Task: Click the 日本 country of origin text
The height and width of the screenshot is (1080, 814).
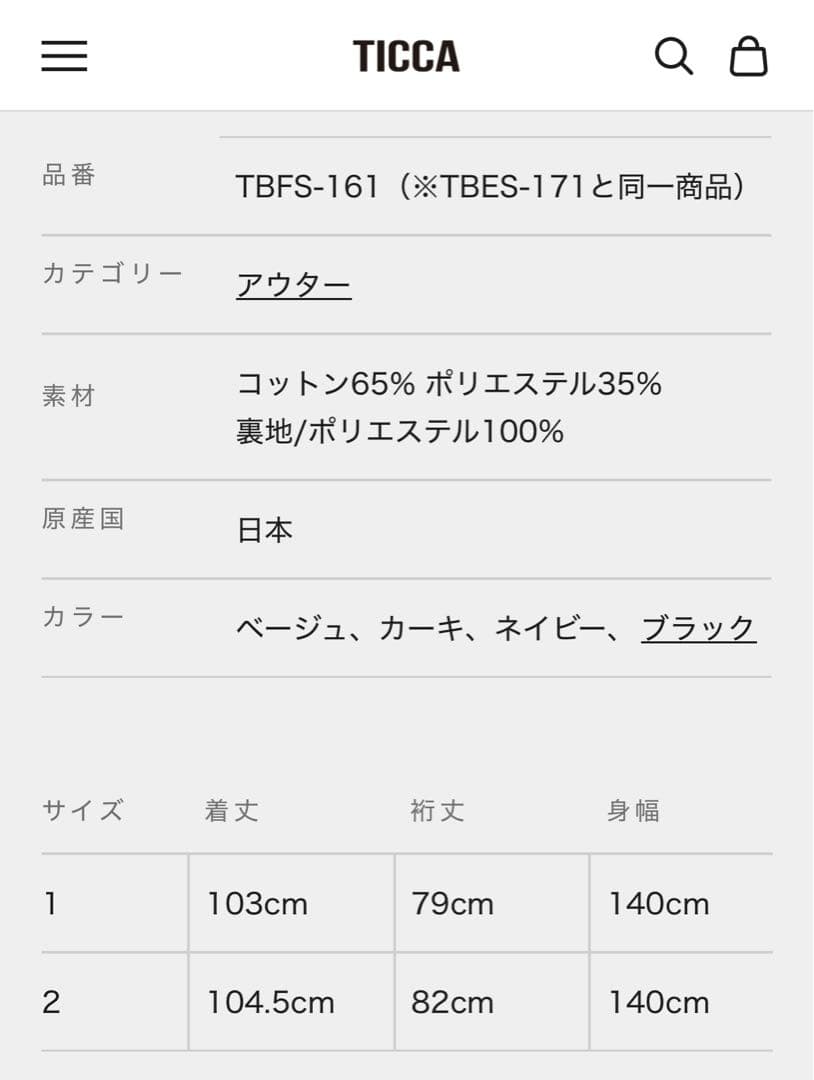Action: [264, 529]
